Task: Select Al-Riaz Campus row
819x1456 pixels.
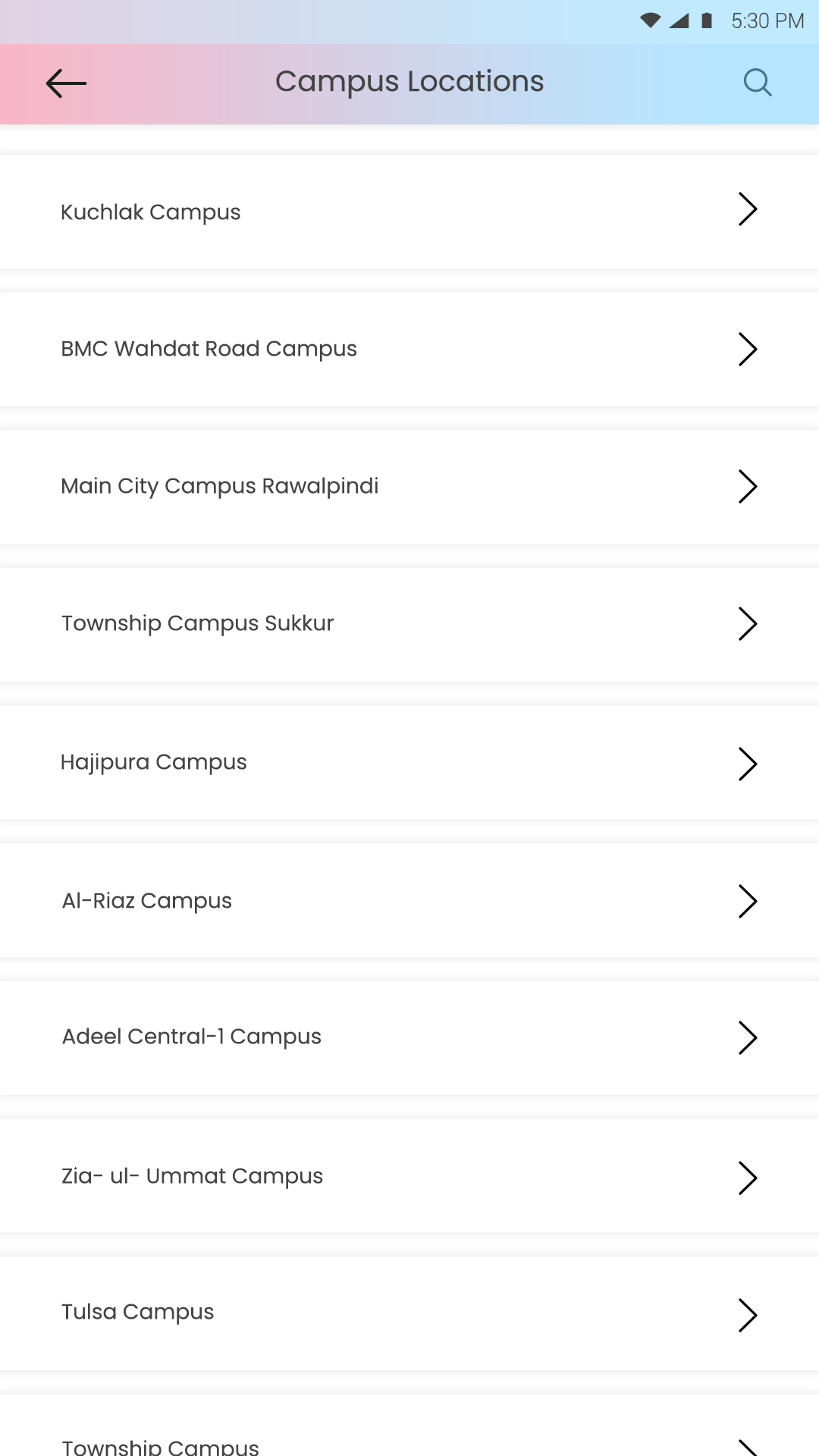Action: (409, 901)
